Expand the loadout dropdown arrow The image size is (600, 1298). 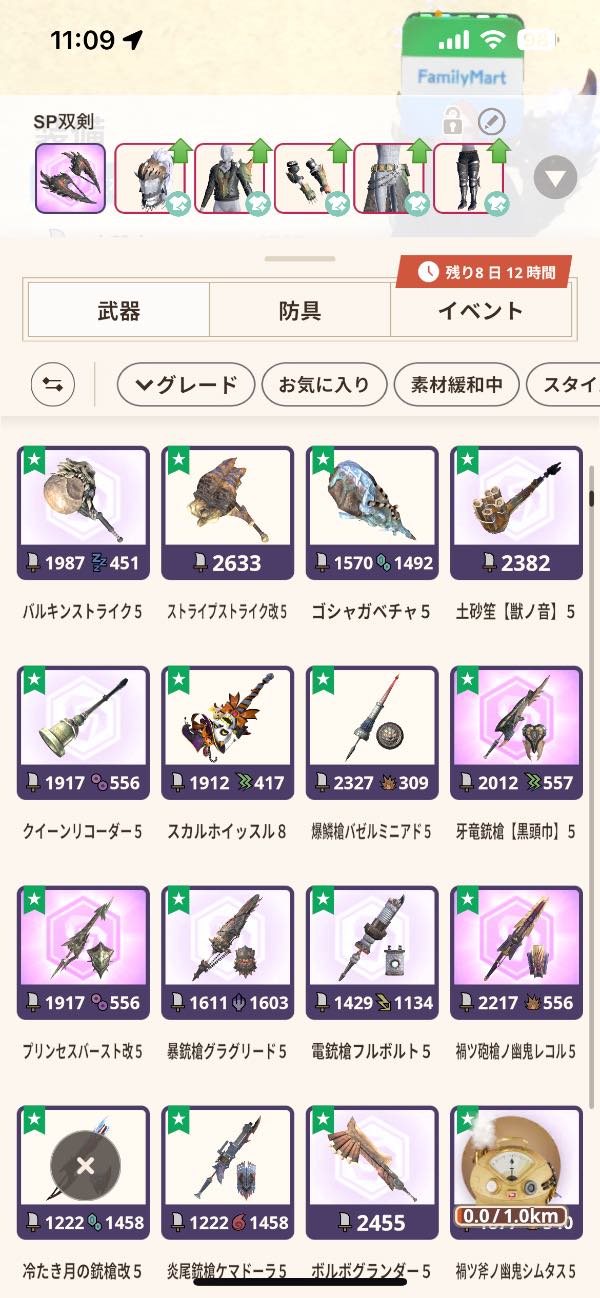coord(555,179)
